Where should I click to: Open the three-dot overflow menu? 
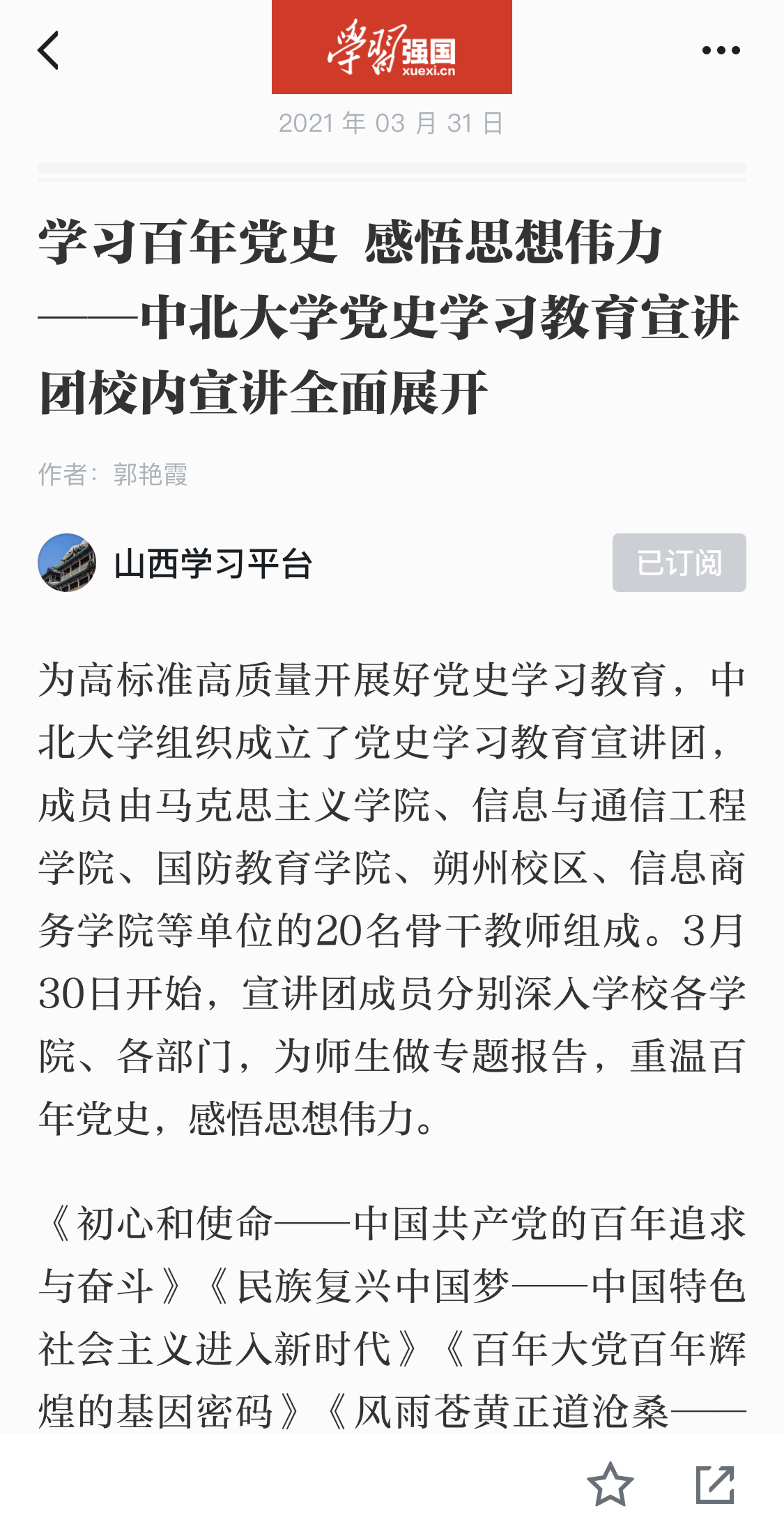(x=721, y=50)
